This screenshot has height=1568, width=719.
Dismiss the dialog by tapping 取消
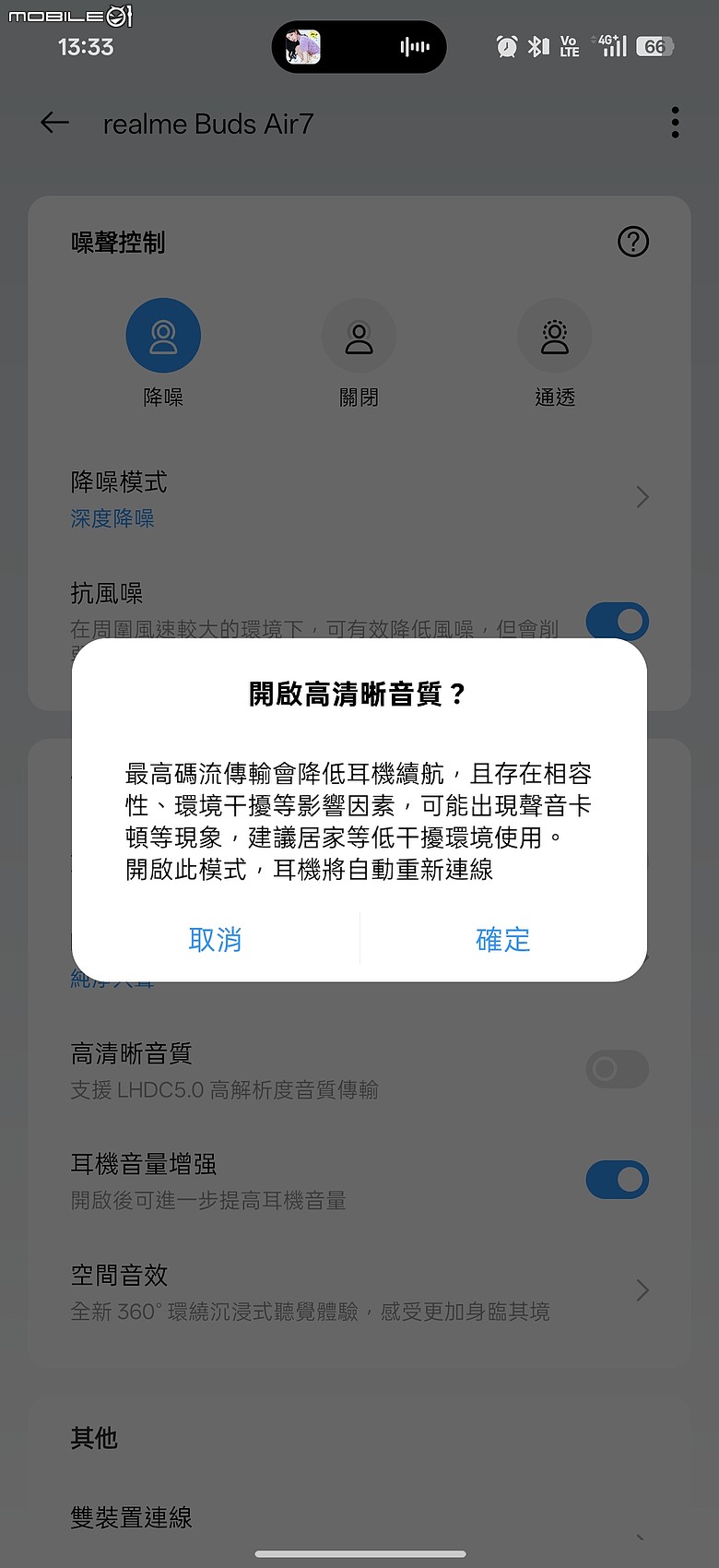point(215,940)
